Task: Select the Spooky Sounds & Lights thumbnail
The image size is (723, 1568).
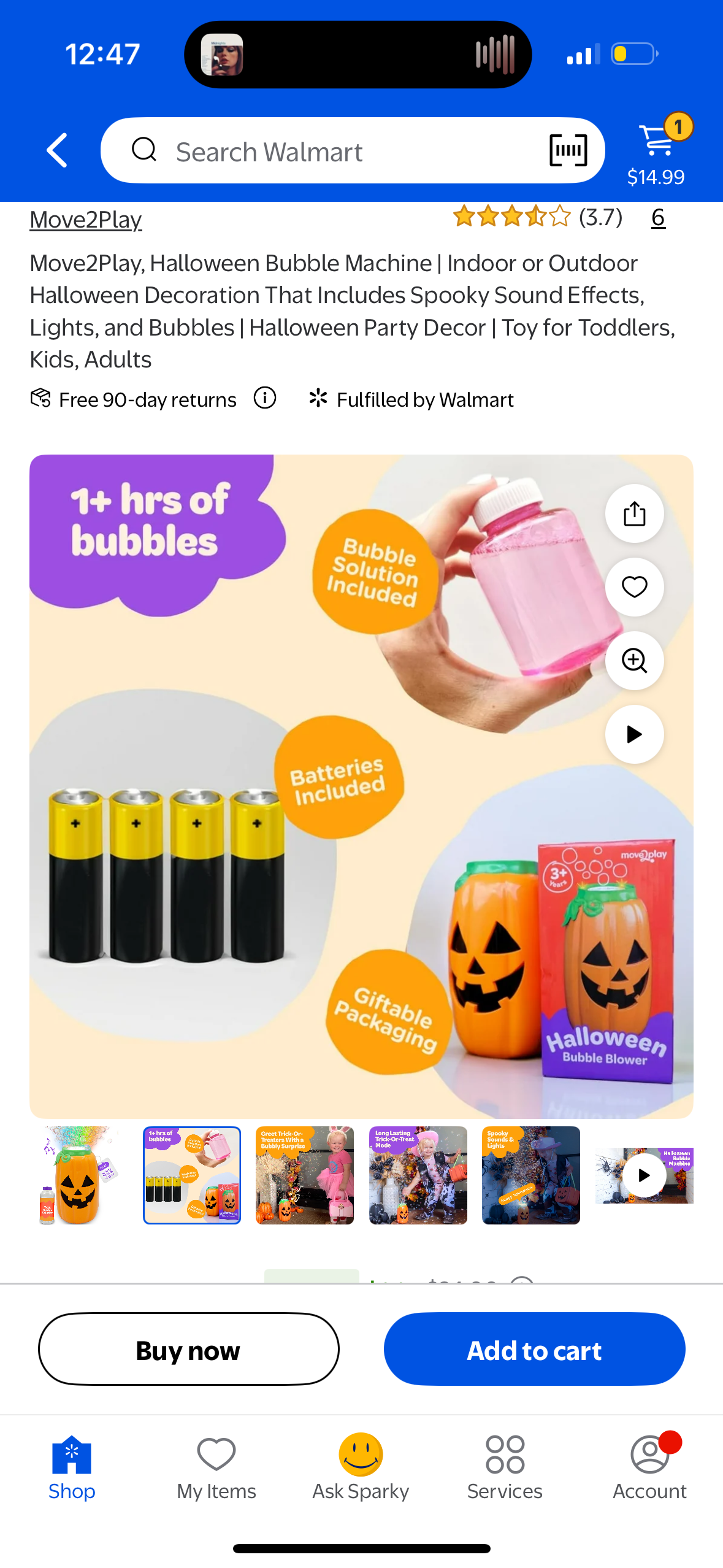Action: (530, 1175)
